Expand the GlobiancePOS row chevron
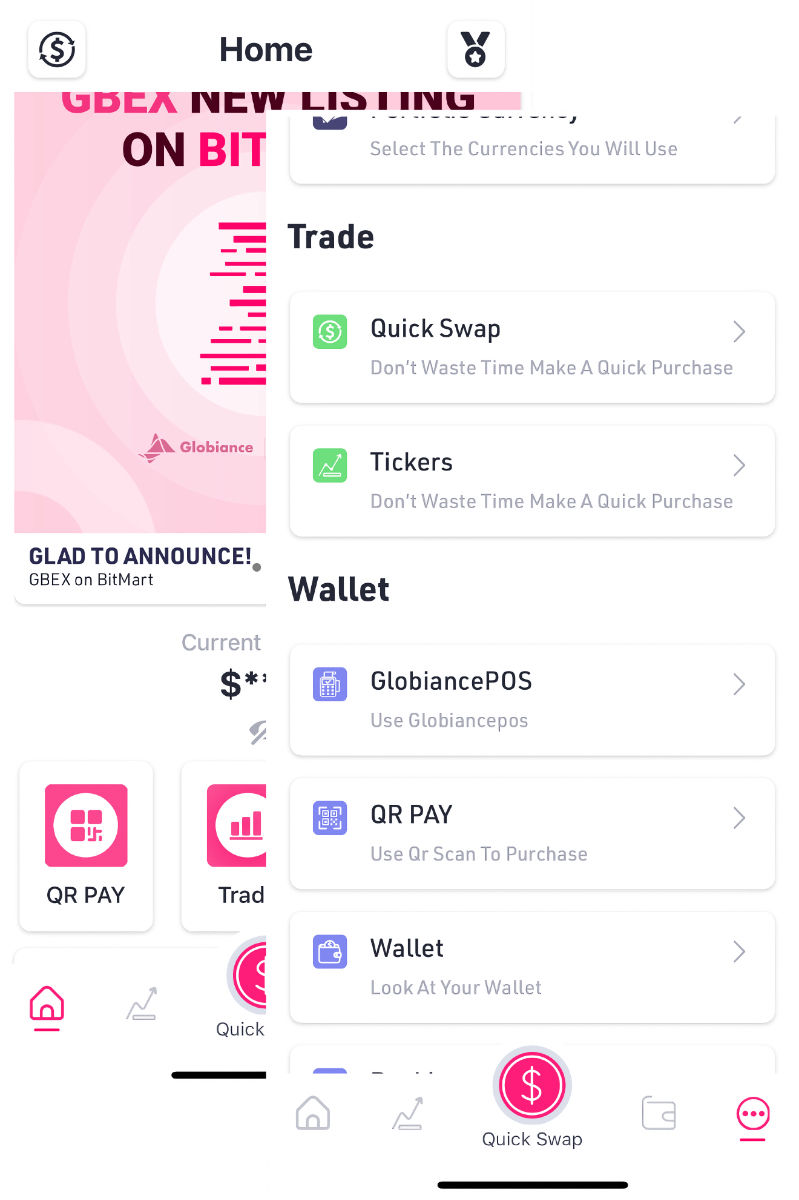The height and width of the screenshot is (1200, 799). coord(739,684)
